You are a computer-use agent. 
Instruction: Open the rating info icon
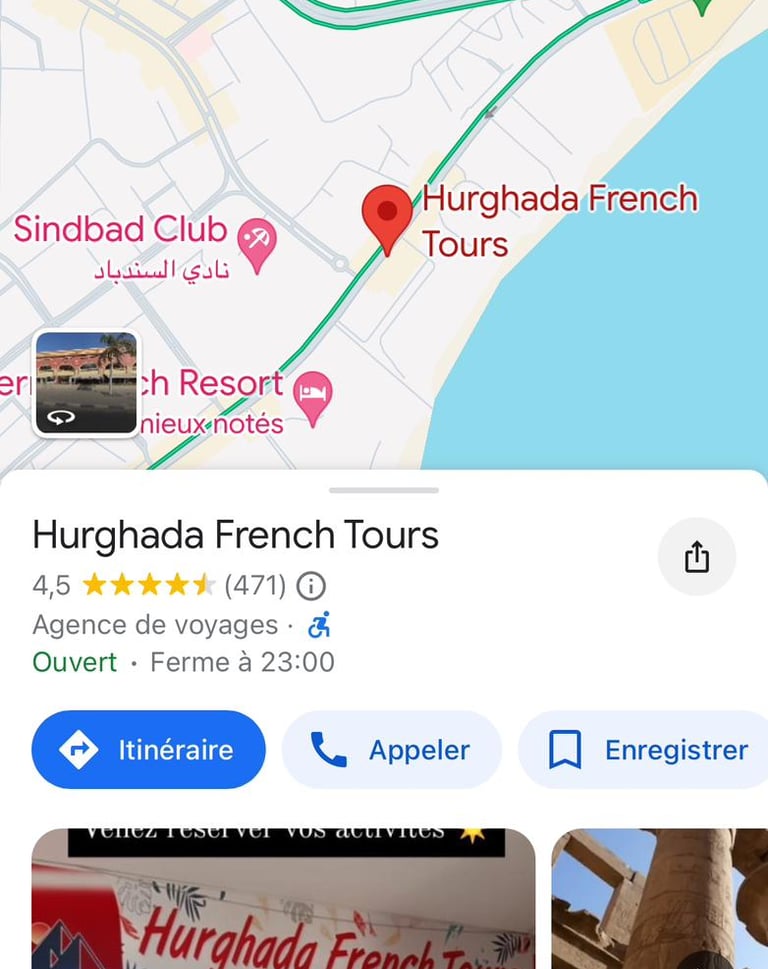click(x=312, y=585)
